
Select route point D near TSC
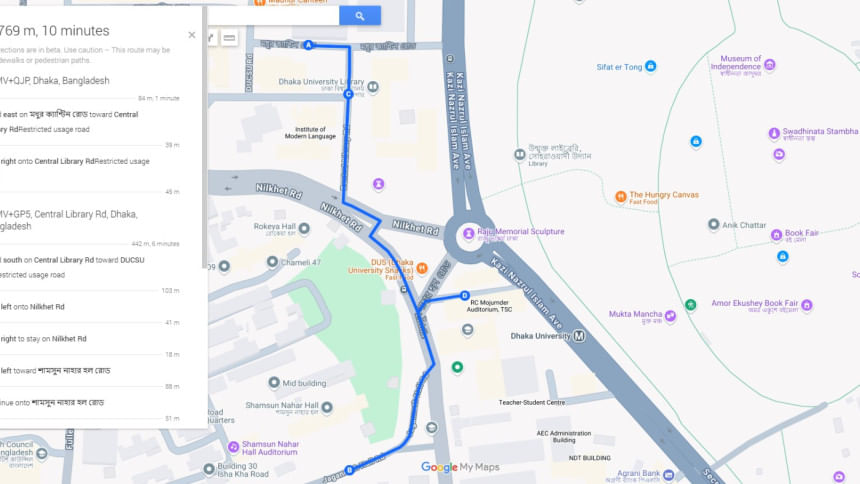pos(465,295)
